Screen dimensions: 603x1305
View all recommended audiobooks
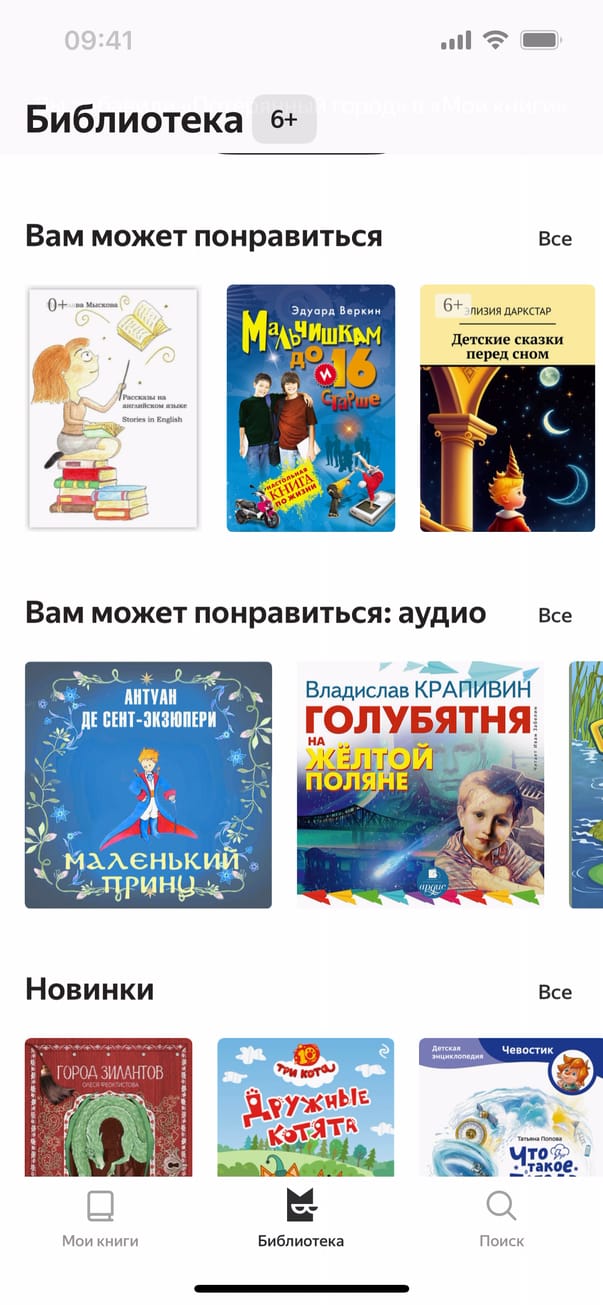pos(555,615)
